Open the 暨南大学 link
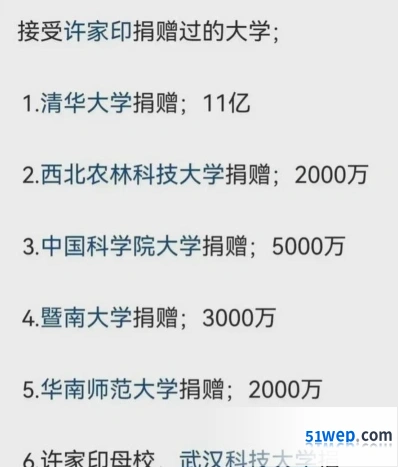The width and height of the screenshot is (398, 467). point(87,317)
